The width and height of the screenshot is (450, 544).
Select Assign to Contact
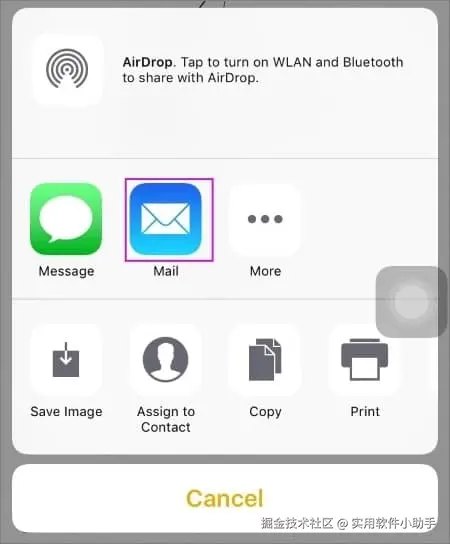click(x=166, y=359)
